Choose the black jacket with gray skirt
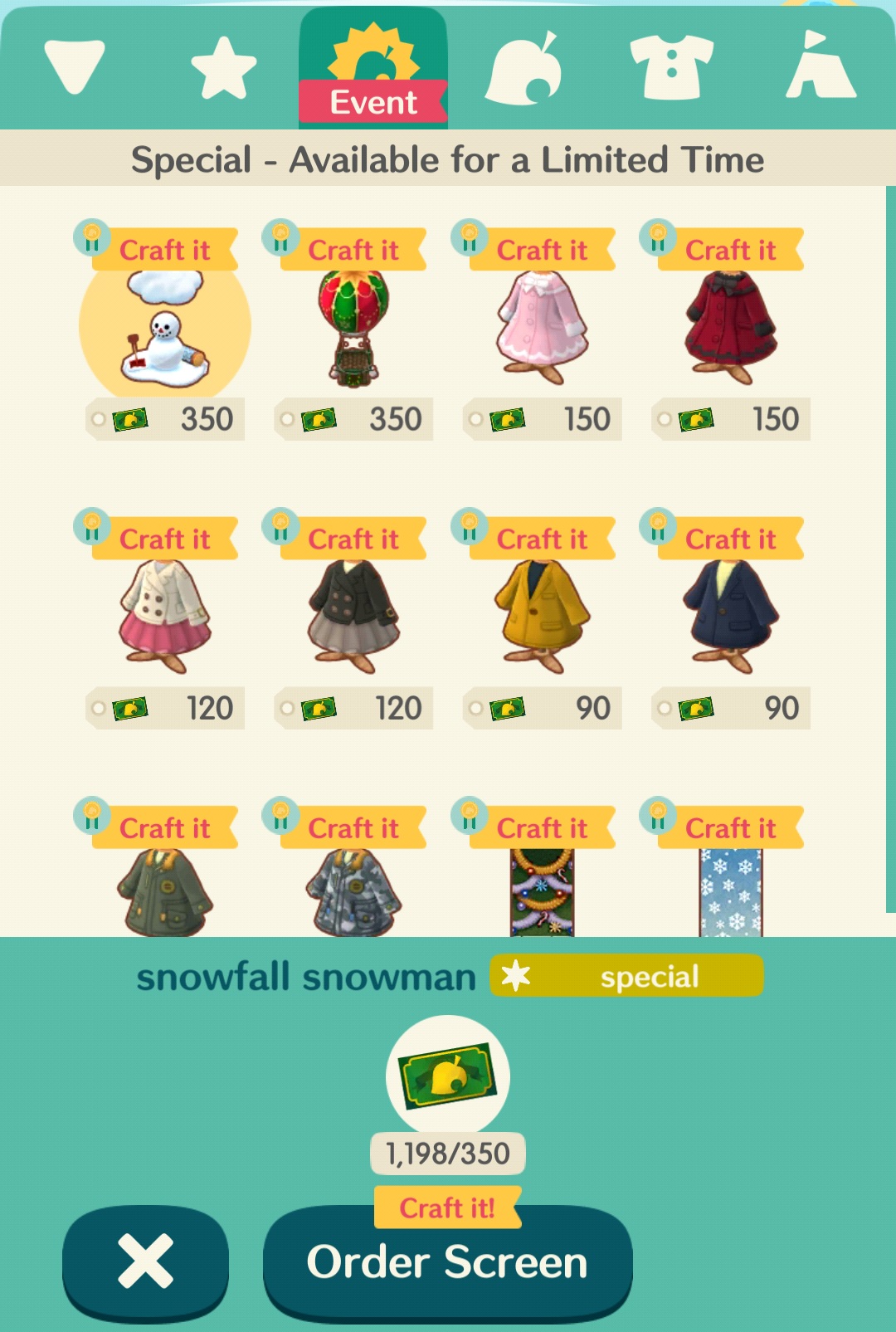The height and width of the screenshot is (1332, 896). pos(353,617)
